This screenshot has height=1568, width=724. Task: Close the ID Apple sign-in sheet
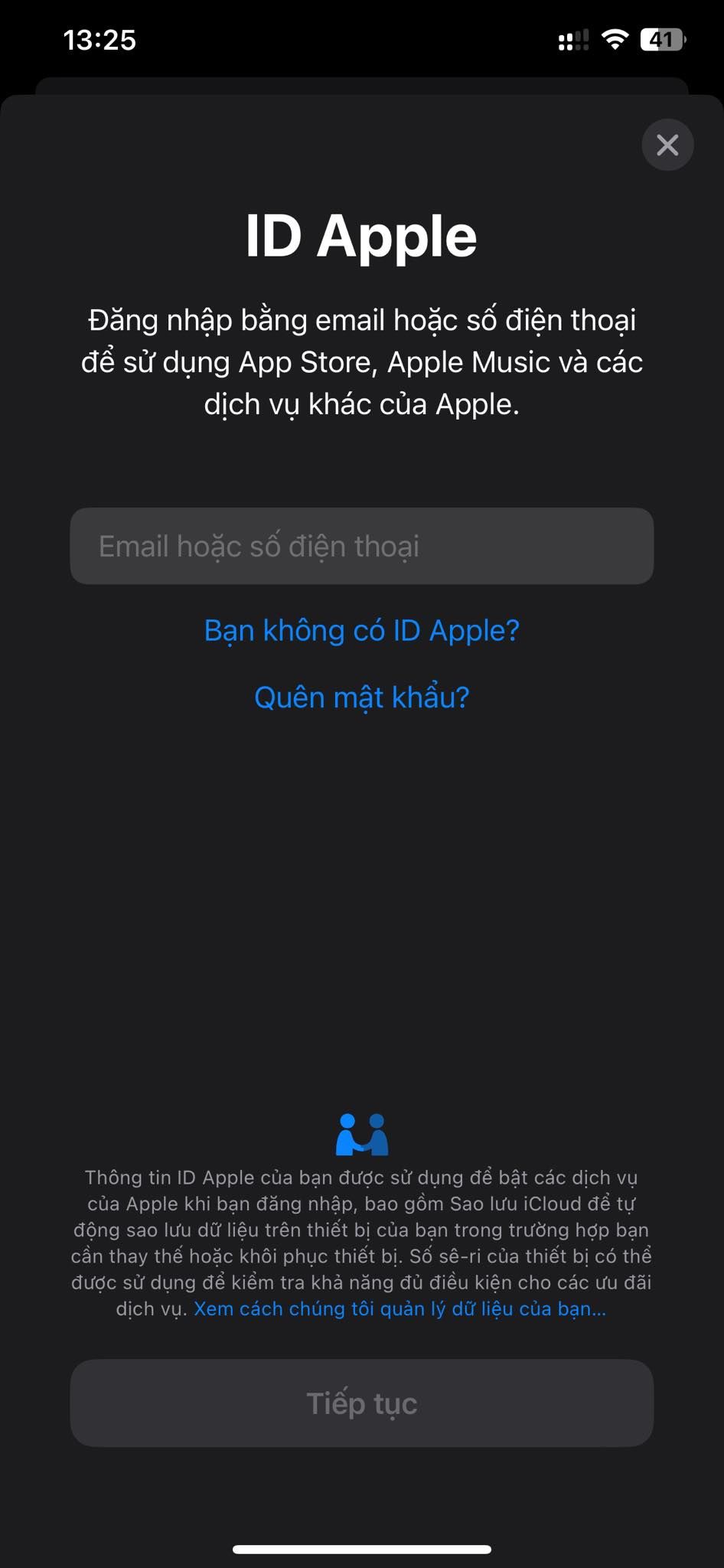tap(667, 145)
